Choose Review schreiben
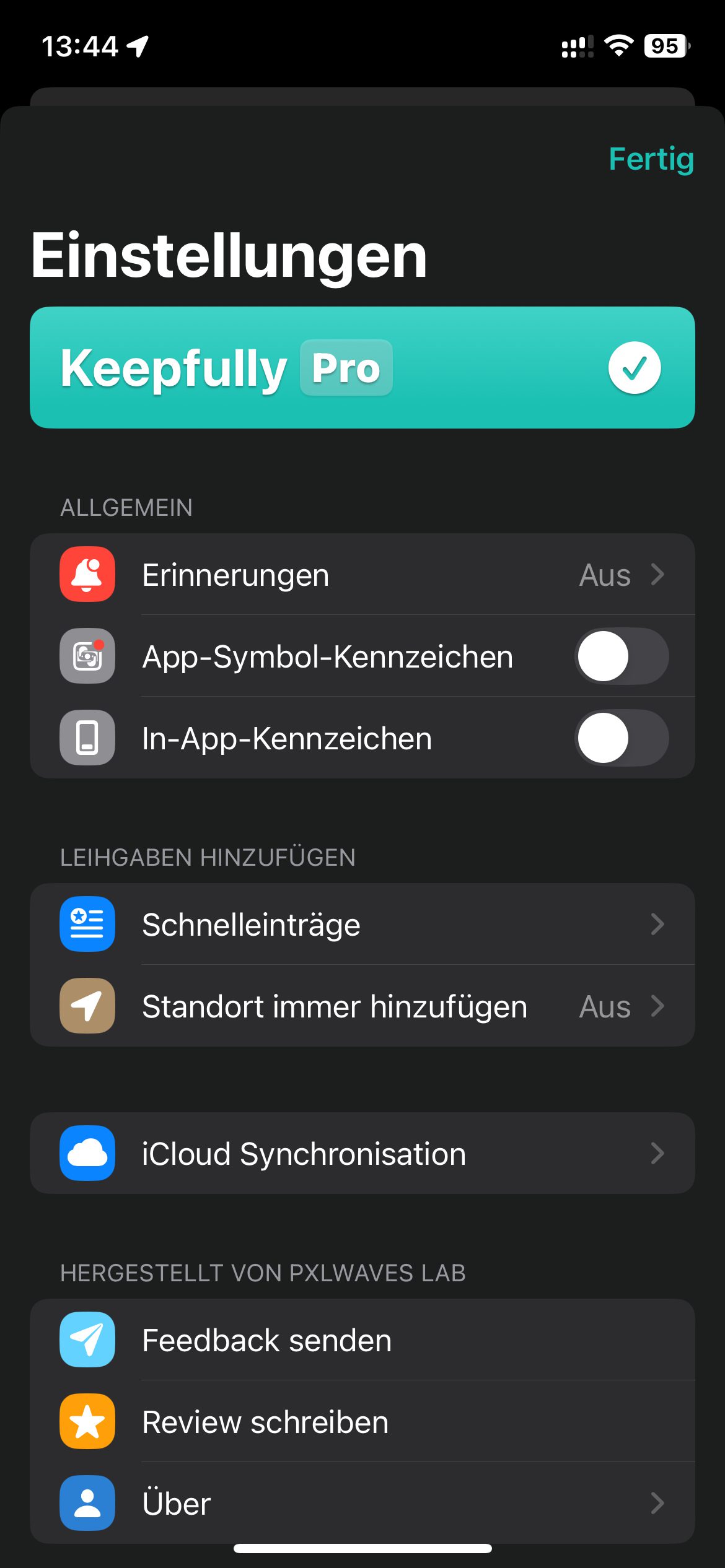This screenshot has width=725, height=1568. tap(362, 1422)
